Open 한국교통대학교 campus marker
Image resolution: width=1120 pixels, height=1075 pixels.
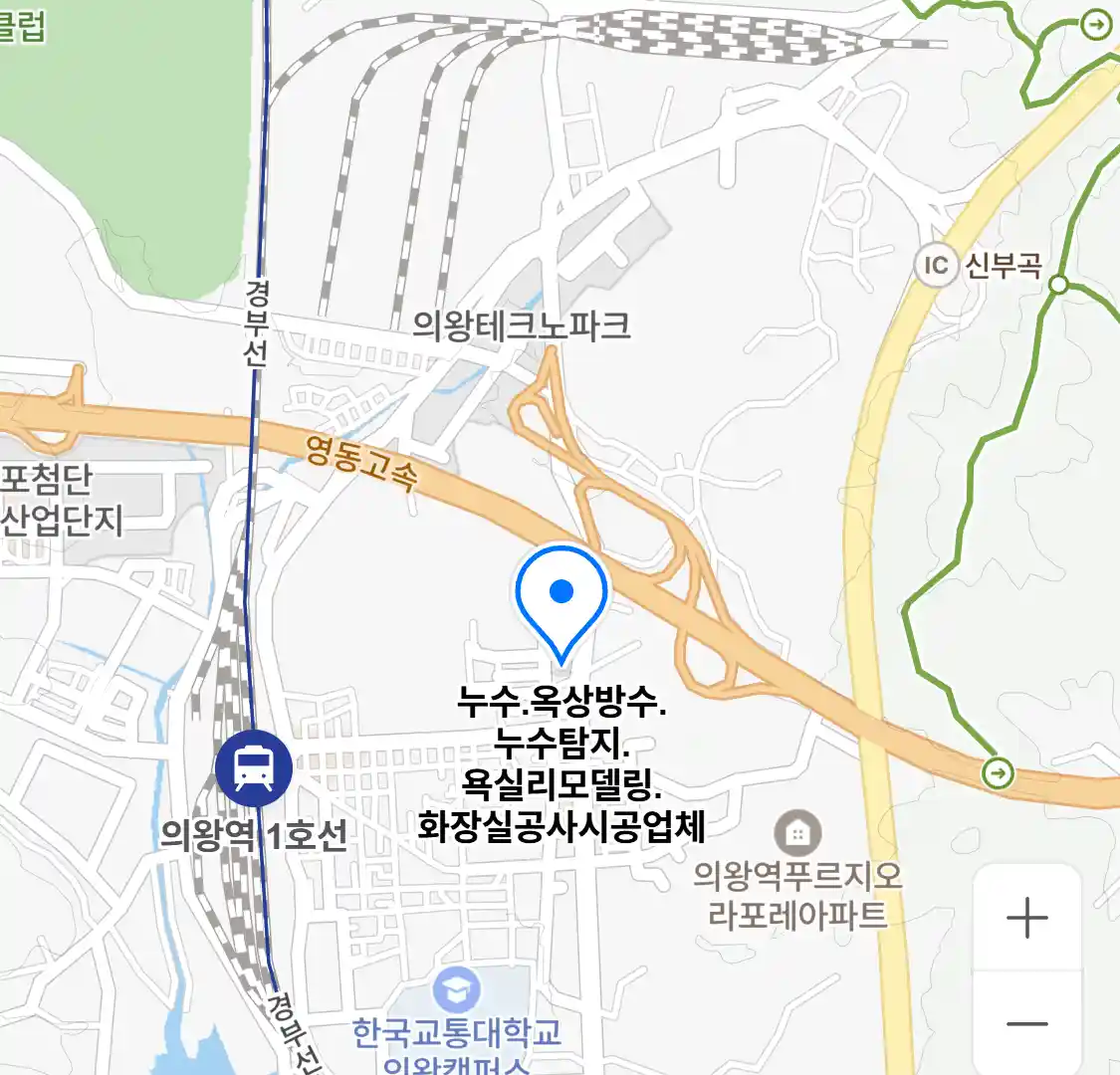457,989
